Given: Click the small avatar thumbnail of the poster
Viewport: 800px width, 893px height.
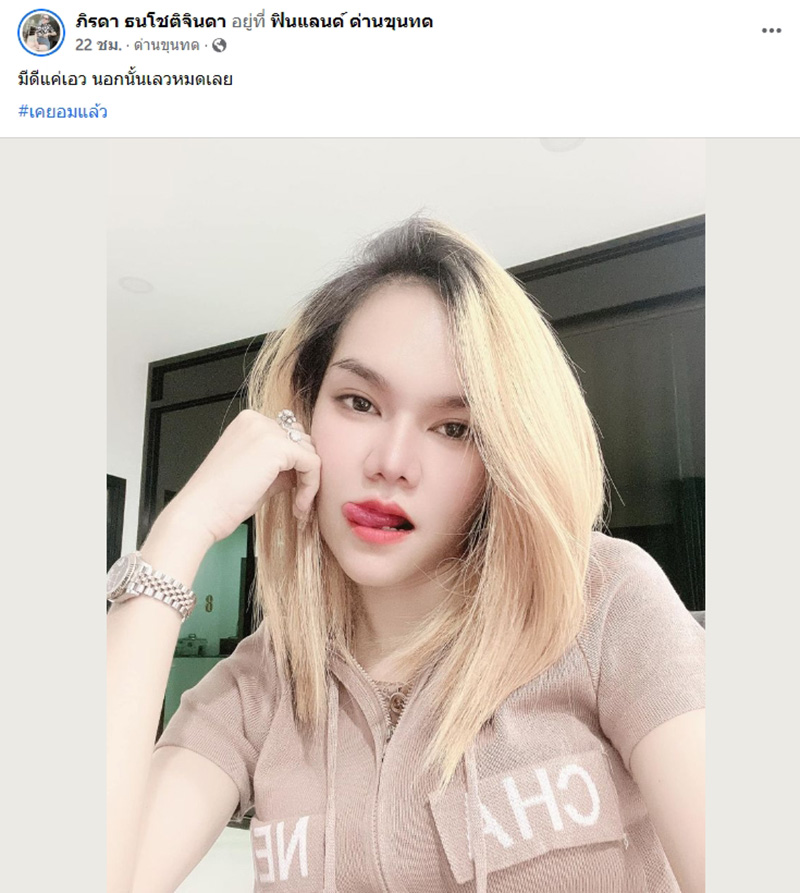Looking at the screenshot, I should coord(38,31).
